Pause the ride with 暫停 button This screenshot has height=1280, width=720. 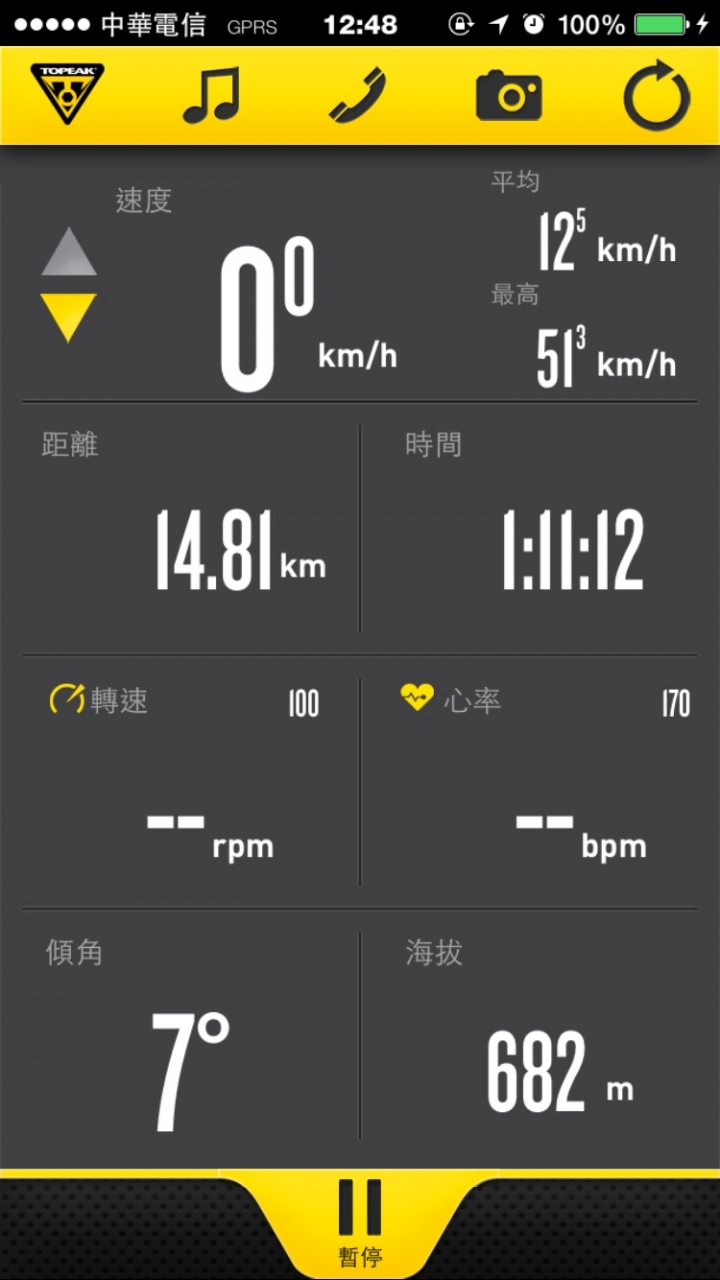pos(360,1223)
